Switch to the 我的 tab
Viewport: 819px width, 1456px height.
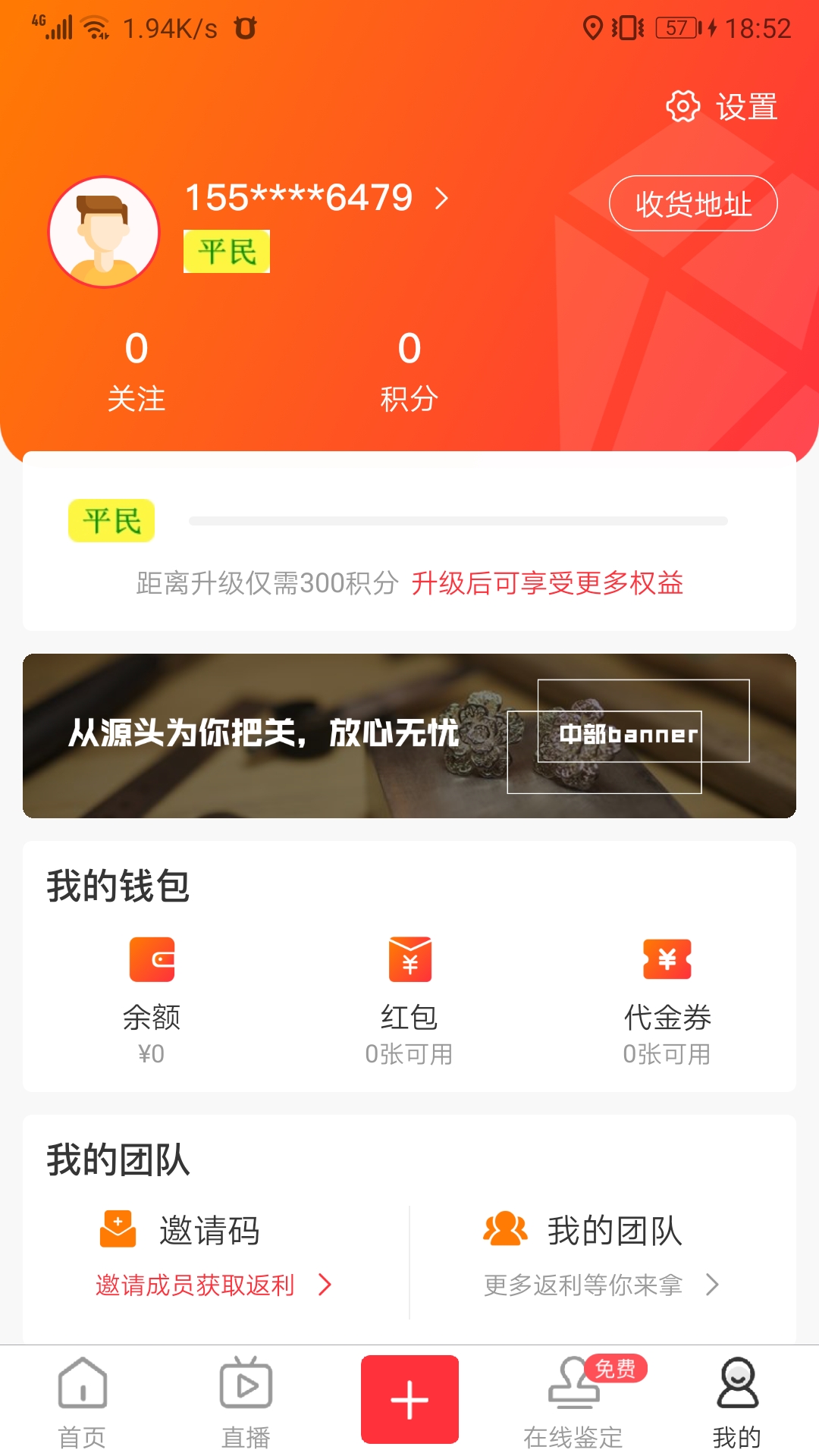tap(737, 1403)
